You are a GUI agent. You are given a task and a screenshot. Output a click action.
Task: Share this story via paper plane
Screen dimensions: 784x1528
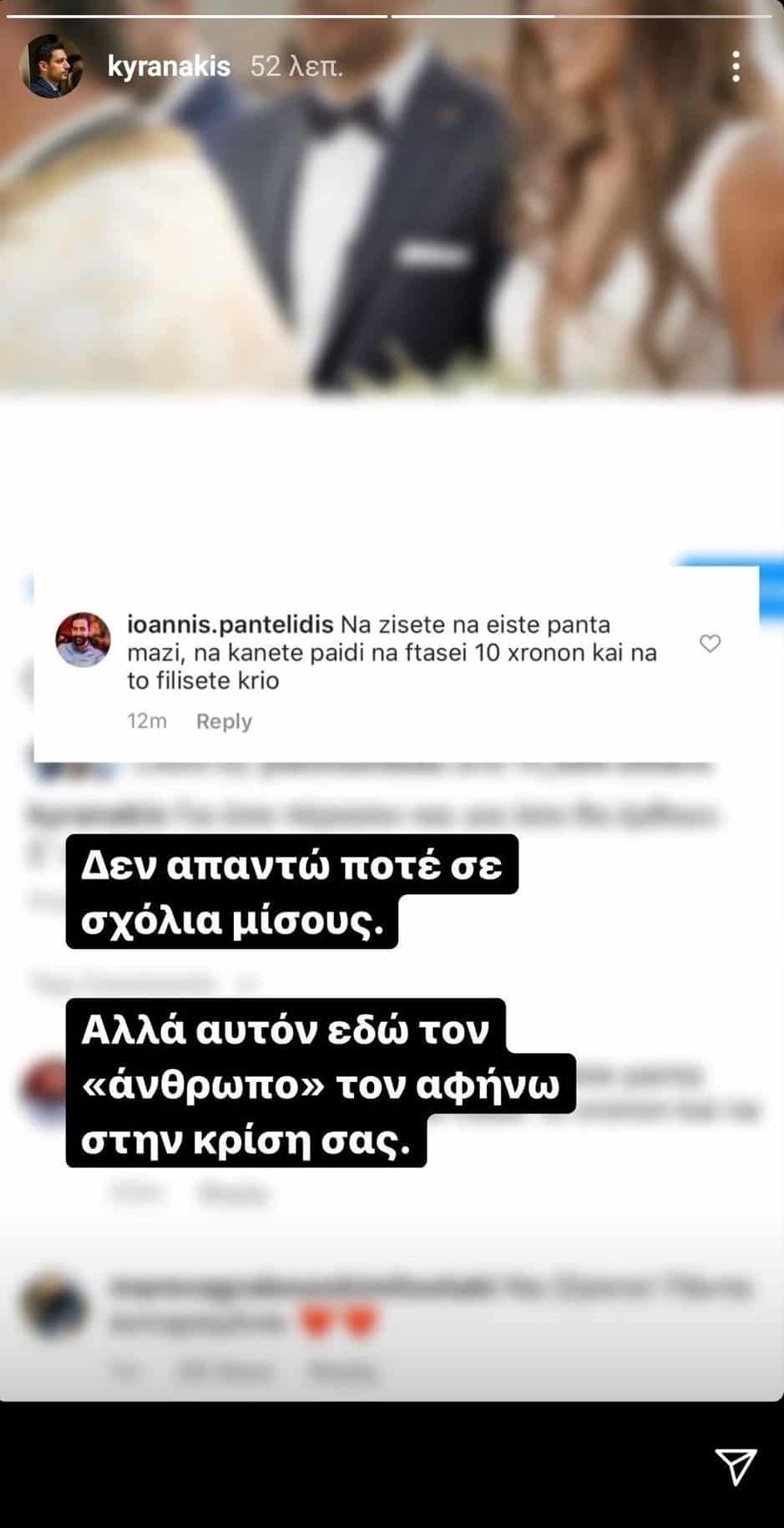tap(735, 1467)
